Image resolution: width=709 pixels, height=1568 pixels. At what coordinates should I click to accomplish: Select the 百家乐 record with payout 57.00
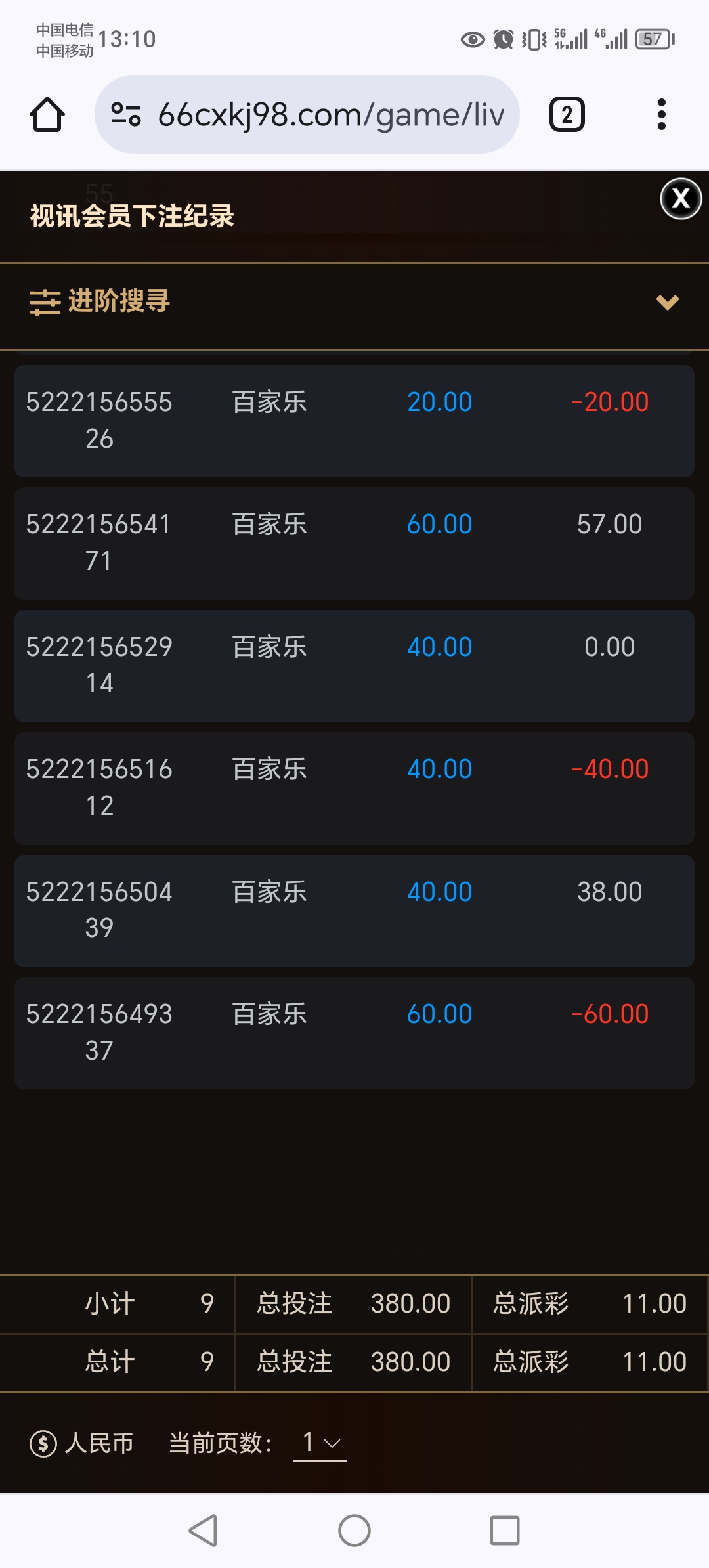point(354,543)
